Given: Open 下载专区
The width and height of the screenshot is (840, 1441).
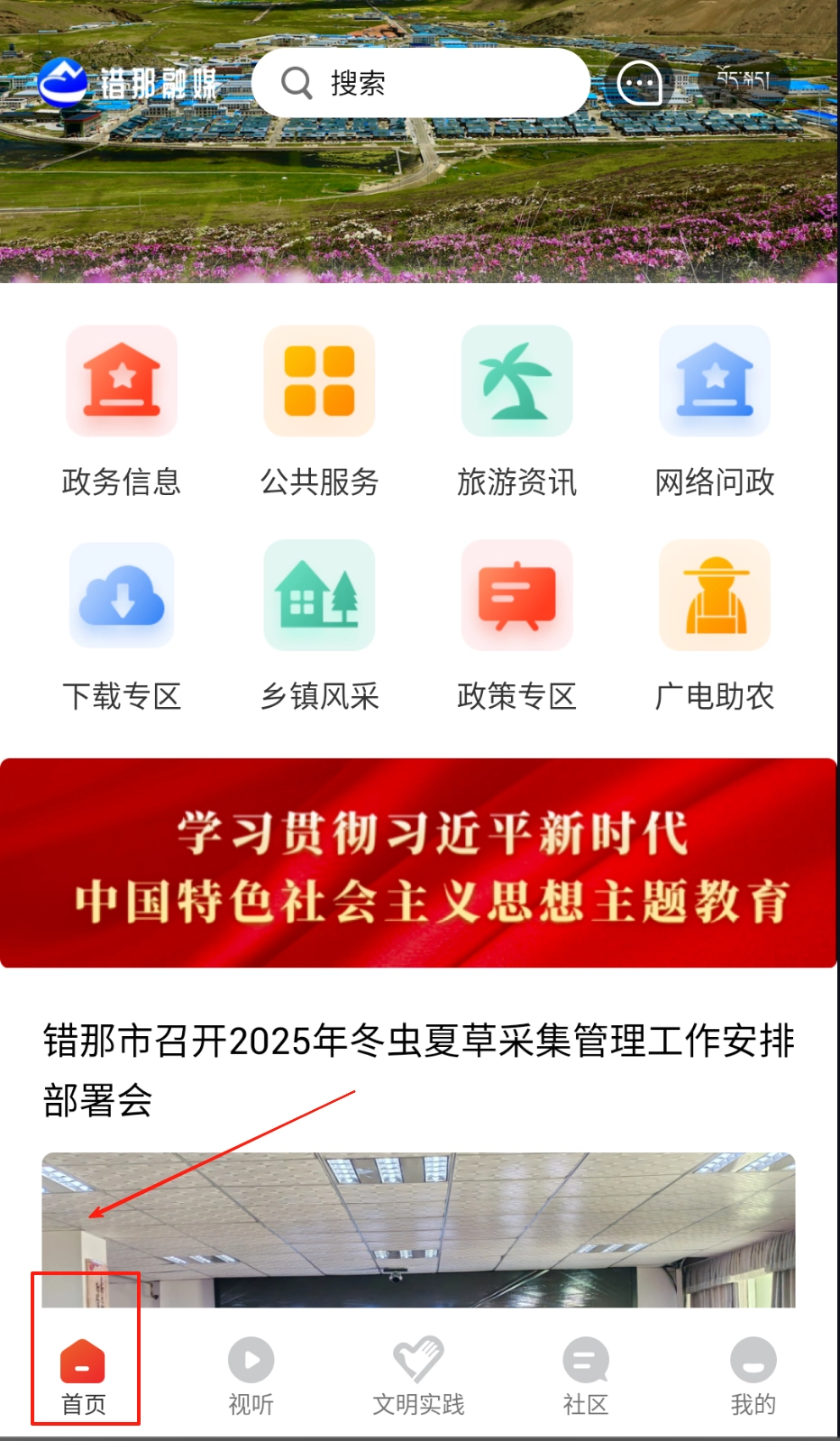Looking at the screenshot, I should click(122, 626).
